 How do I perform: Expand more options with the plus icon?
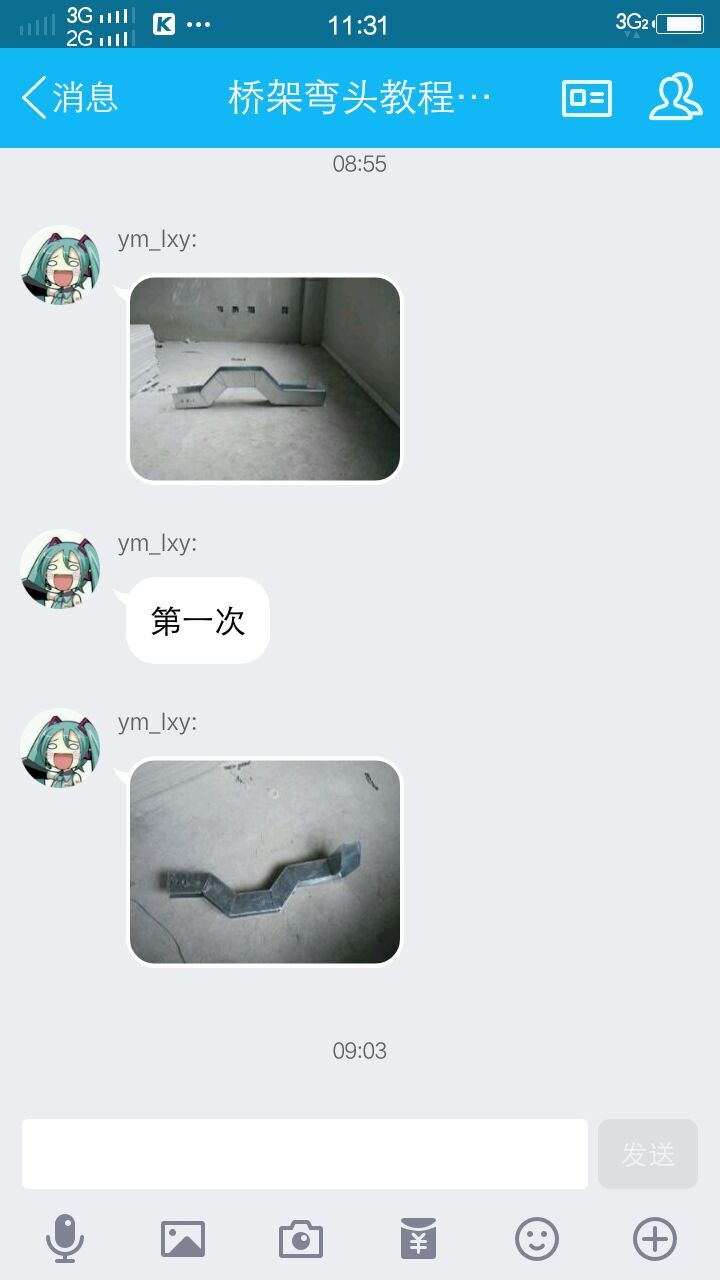(655, 1239)
